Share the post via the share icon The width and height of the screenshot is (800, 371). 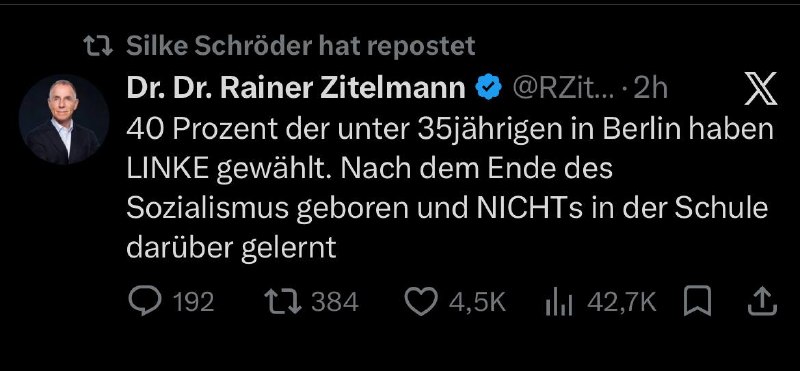(x=762, y=301)
